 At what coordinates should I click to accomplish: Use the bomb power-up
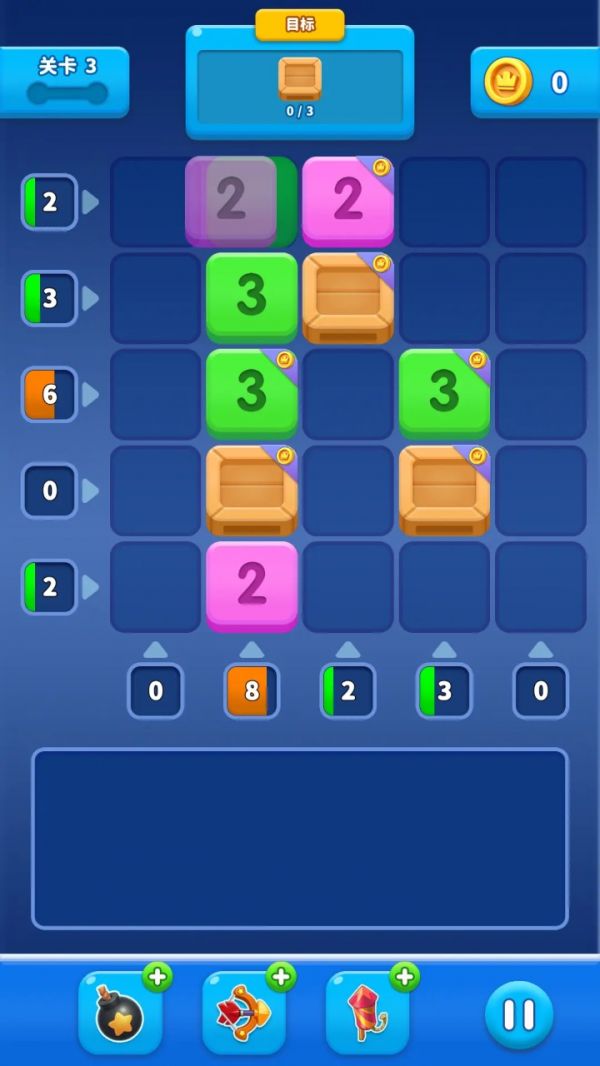120,1014
